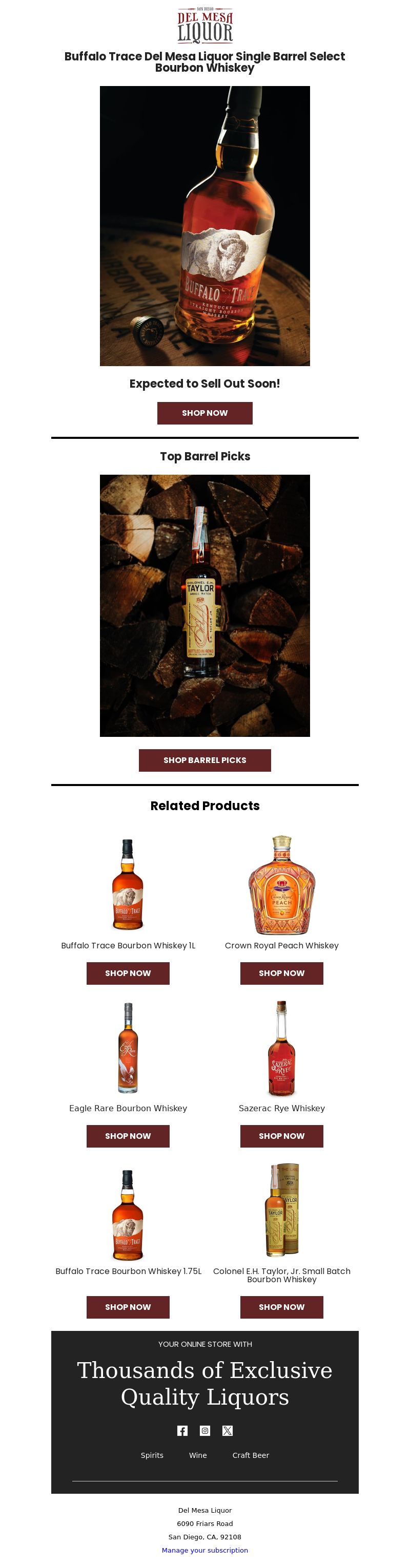Shop Now for Buffalo Trace Bourbon Whiskey 1L
410x1568 pixels.
[x=128, y=972]
